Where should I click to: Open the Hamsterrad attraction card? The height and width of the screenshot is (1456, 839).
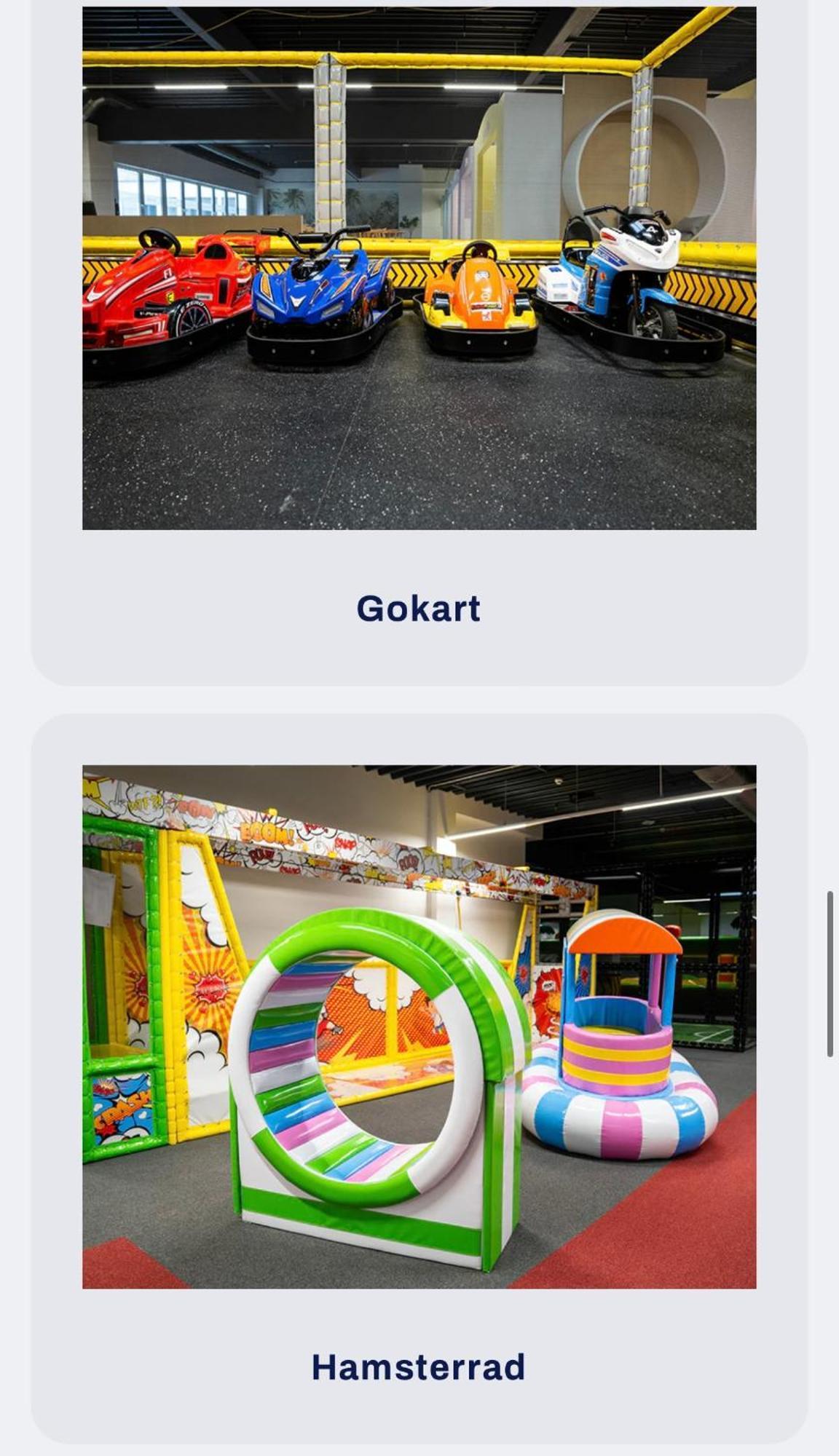pyautogui.click(x=419, y=1366)
